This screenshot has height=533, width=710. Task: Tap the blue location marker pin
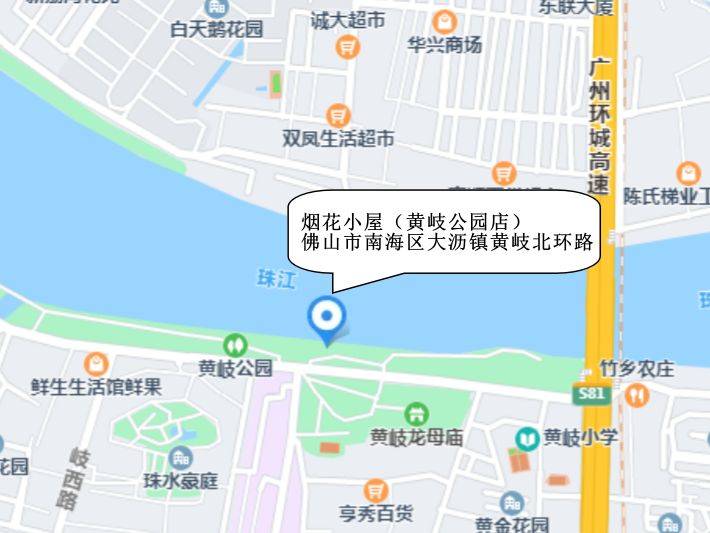click(x=326, y=319)
